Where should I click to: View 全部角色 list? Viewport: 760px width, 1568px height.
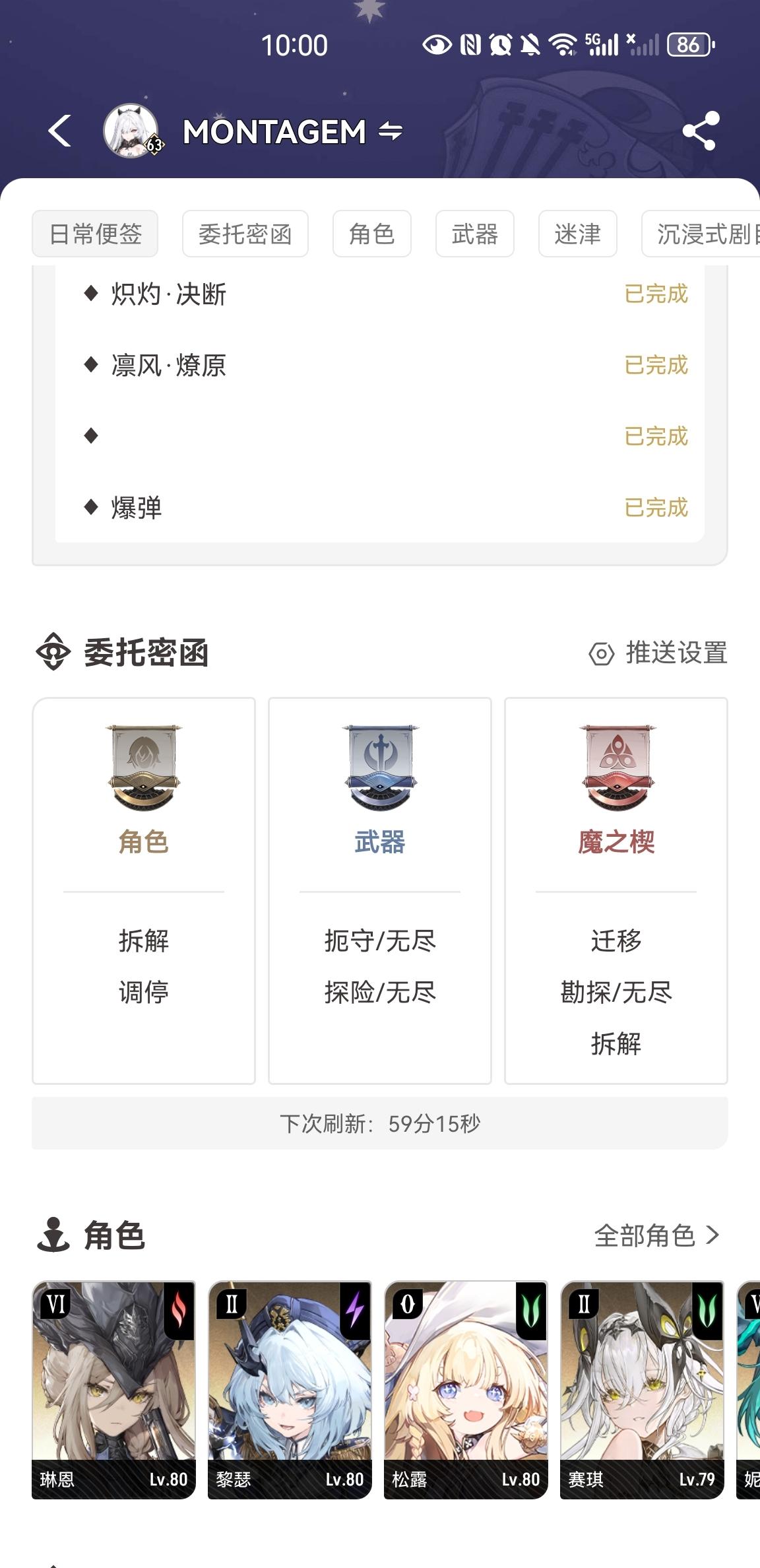pos(656,1235)
